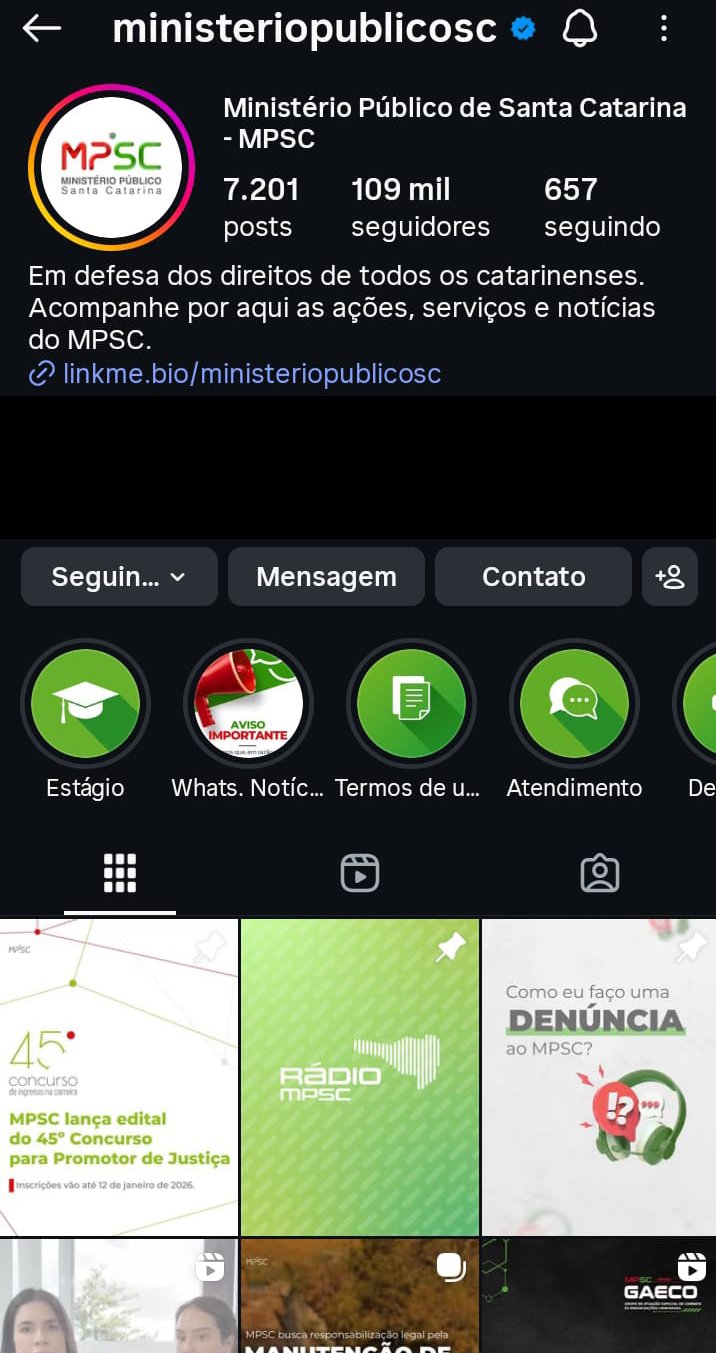Open the linkme.bio/ministeriopublicosc link

point(251,374)
